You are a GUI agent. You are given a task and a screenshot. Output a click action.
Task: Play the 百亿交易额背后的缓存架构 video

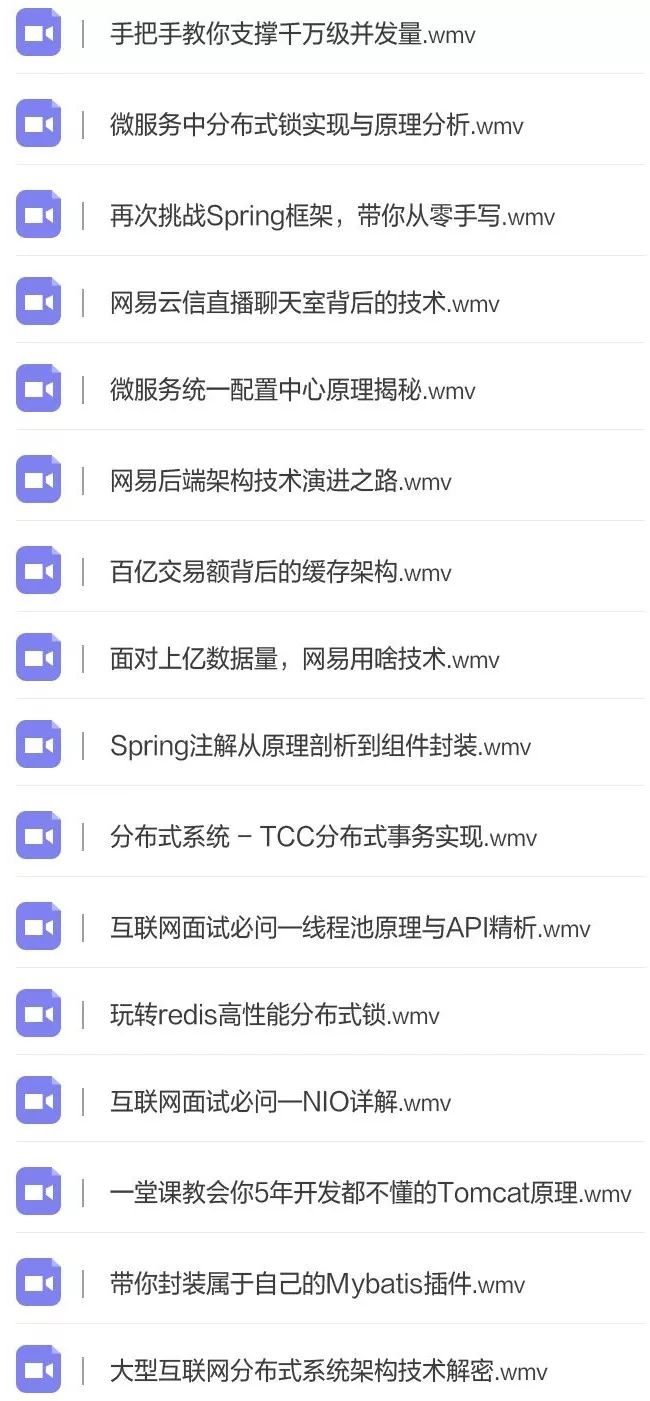click(280, 572)
